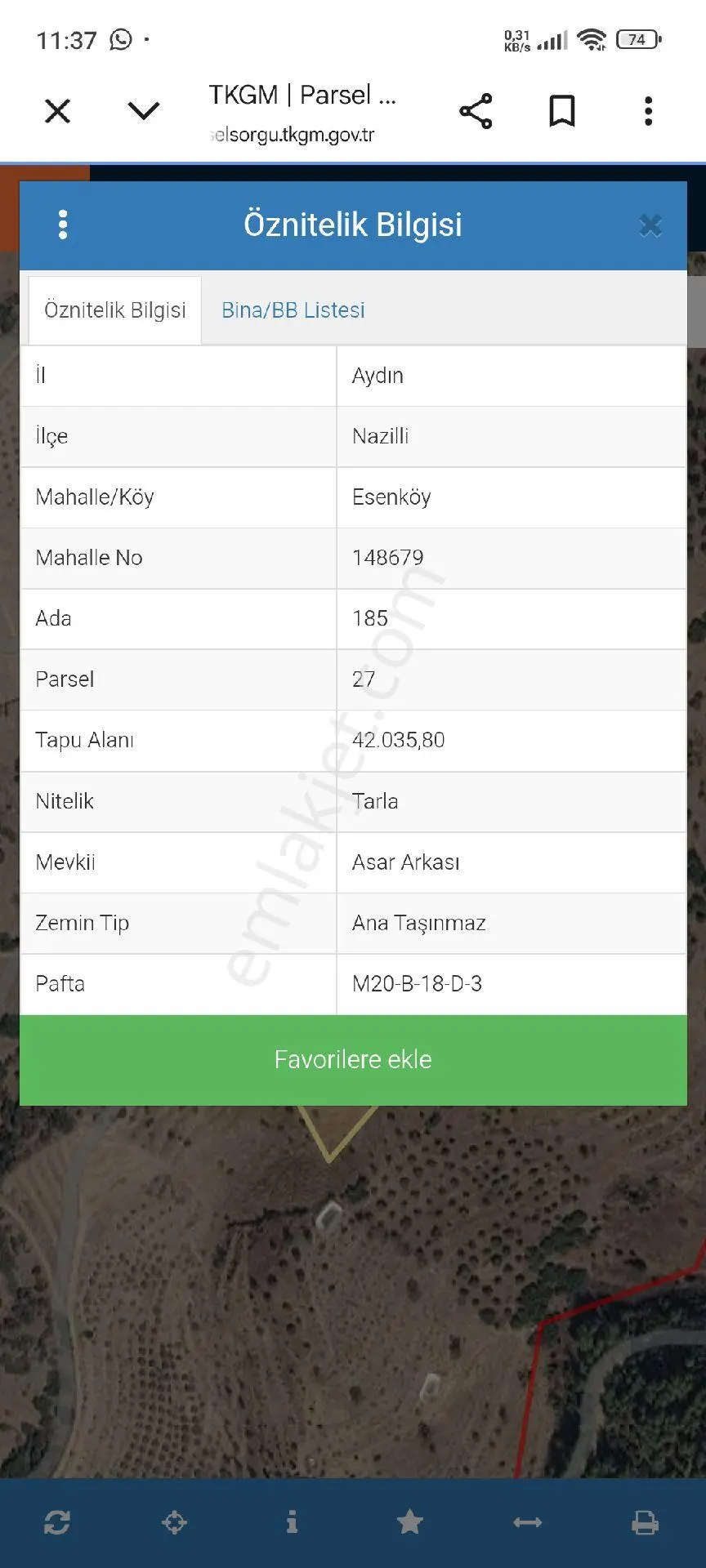Share this TKGM page
The width and height of the screenshot is (706, 1568).
point(476,110)
